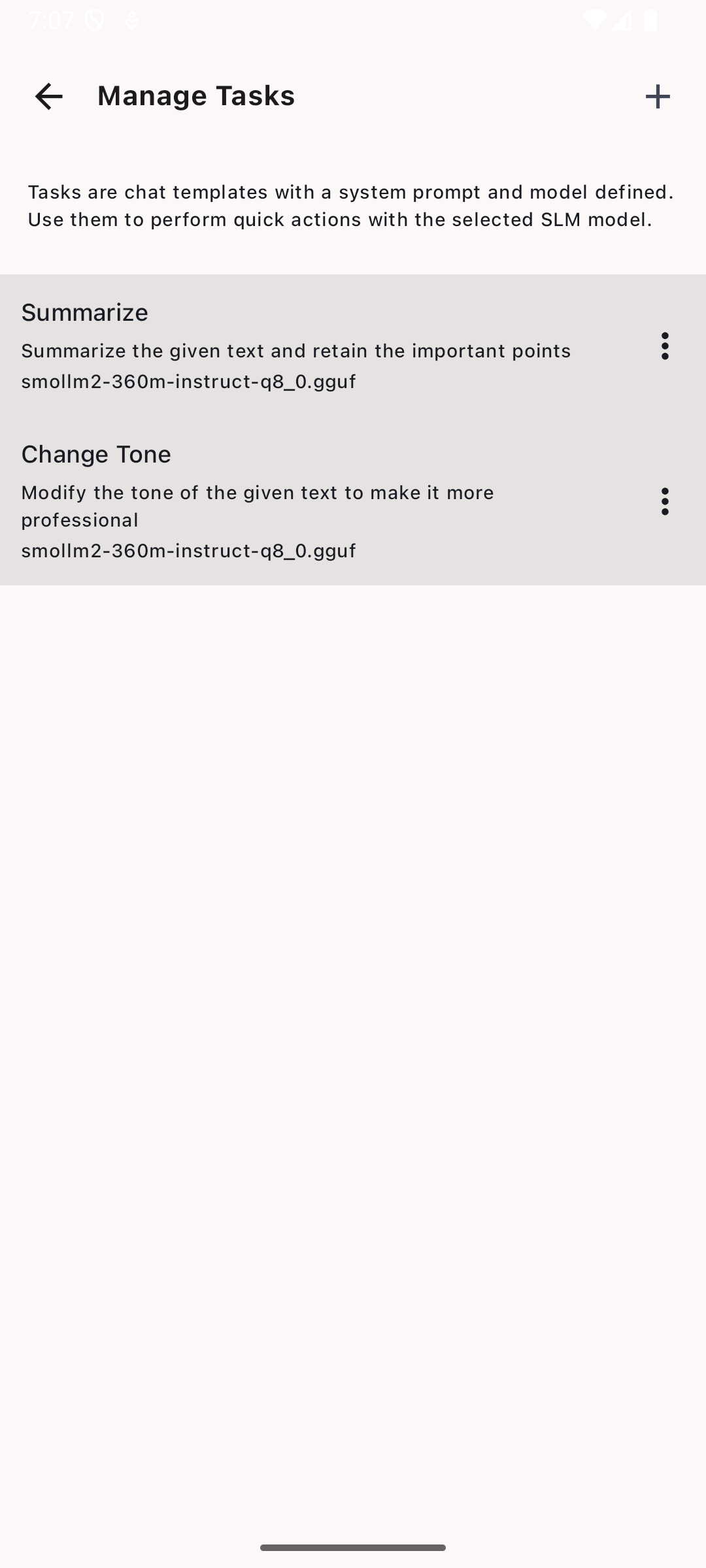Screen dimensions: 706x1568
Task: Tap the plus icon to add a task
Action: coord(658,97)
